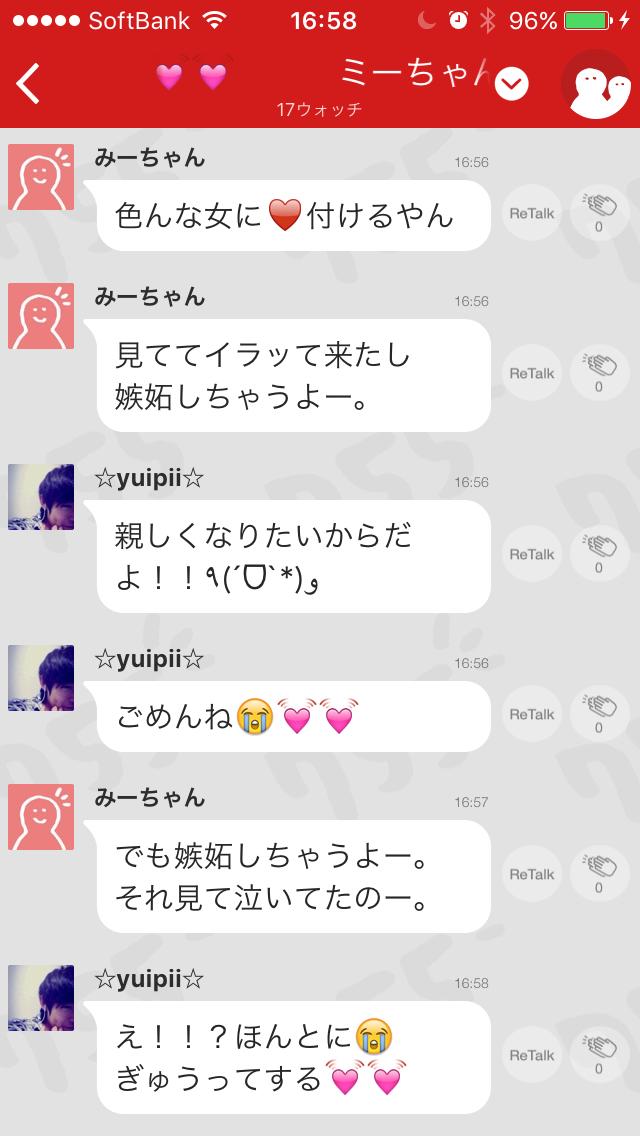Expand the dropdown chevron beside ミーちゃん title
Image resolution: width=640 pixels, height=1136 pixels.
point(512,85)
